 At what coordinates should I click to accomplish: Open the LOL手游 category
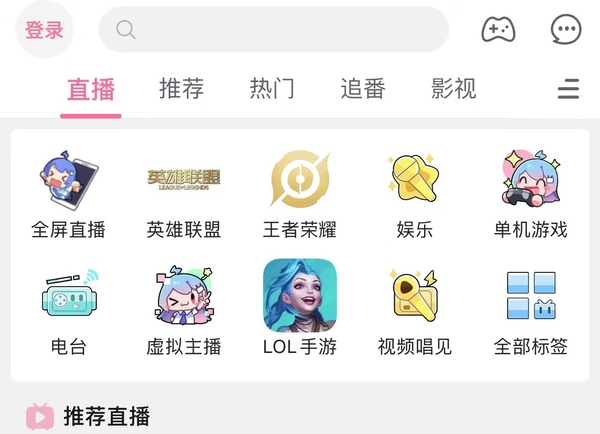(x=300, y=310)
